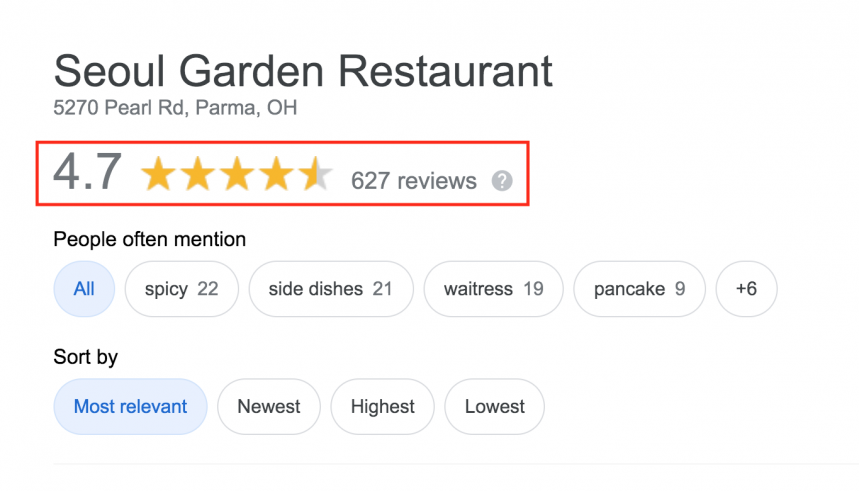Sort reviews by Newest
This screenshot has width=859, height=491.
[x=268, y=406]
